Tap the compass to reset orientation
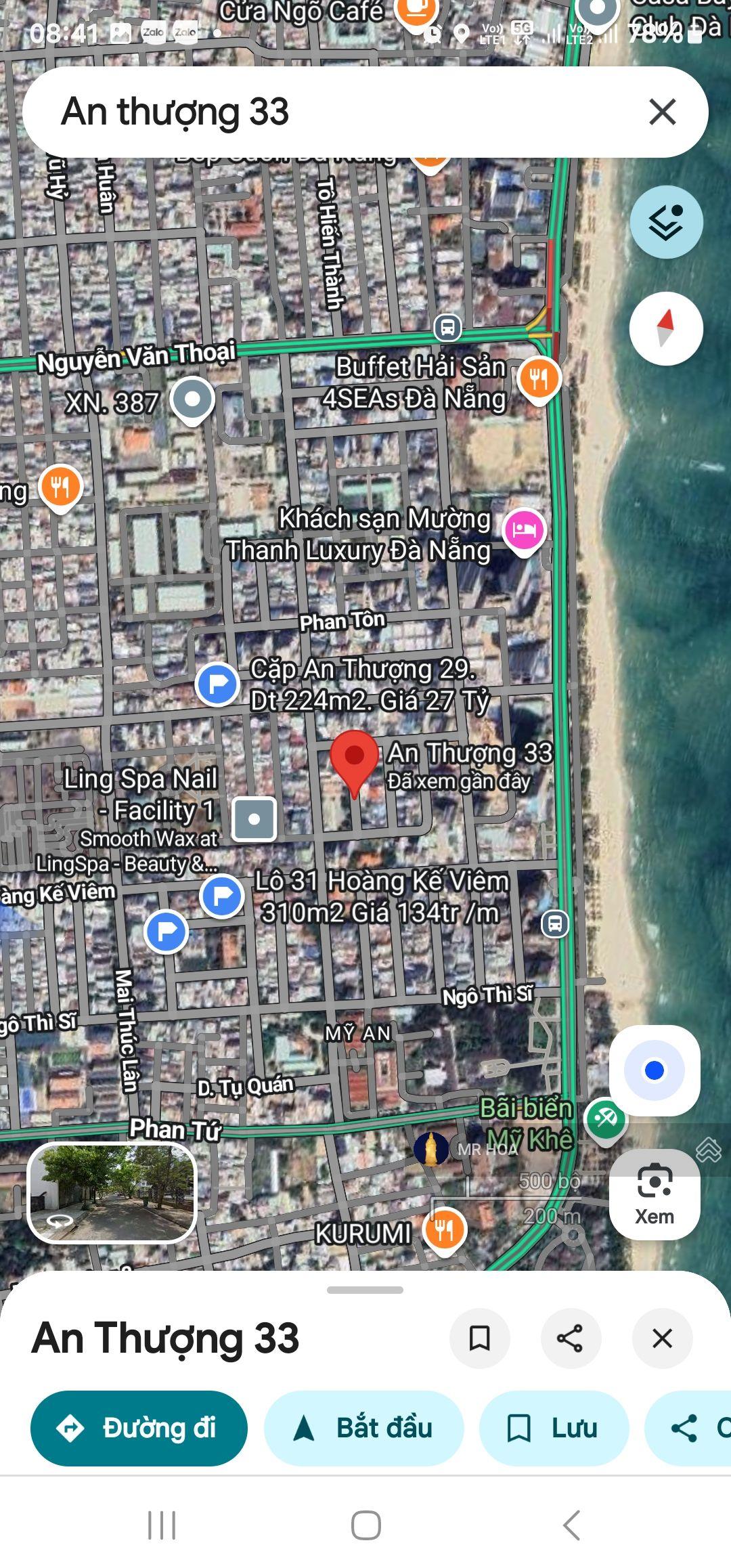 point(666,328)
